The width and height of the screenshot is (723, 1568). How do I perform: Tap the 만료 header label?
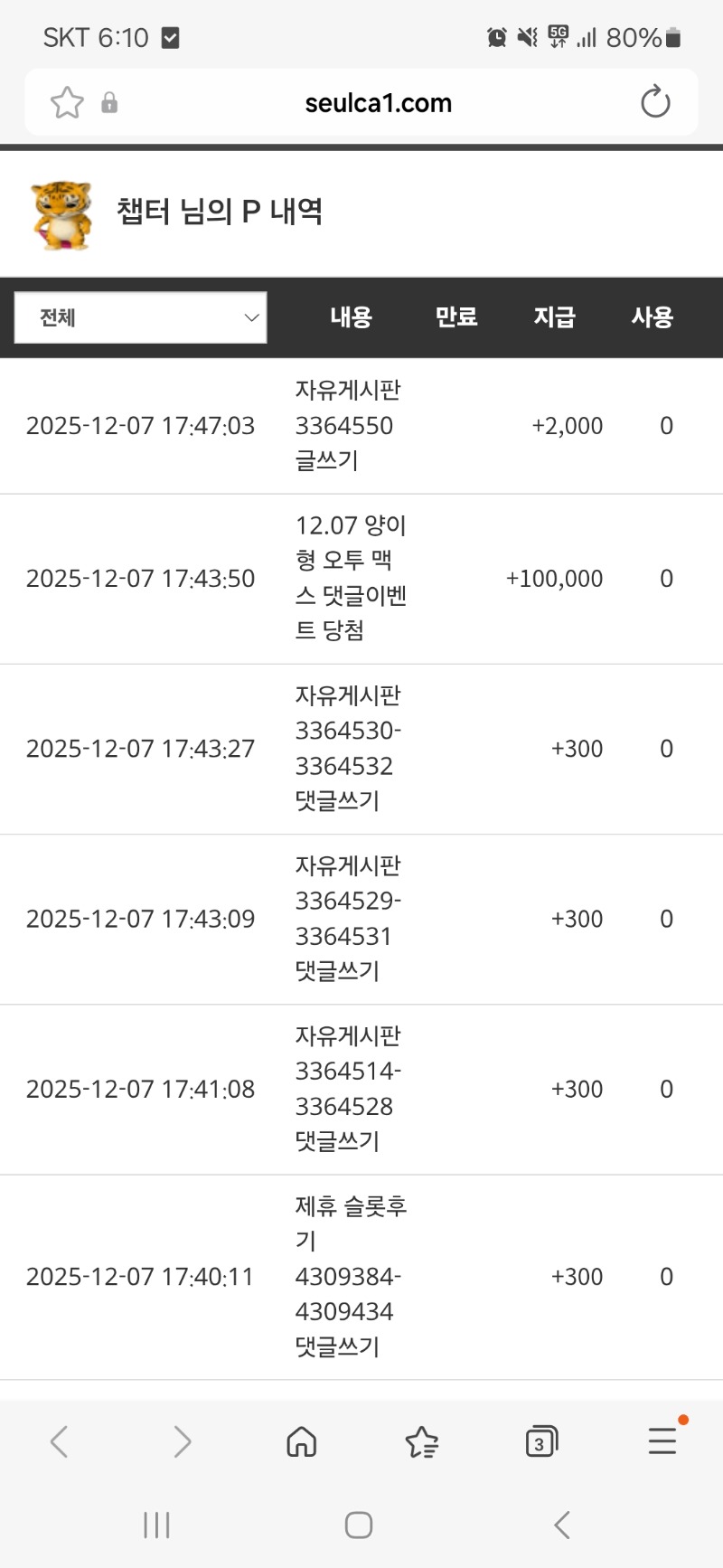coord(456,317)
